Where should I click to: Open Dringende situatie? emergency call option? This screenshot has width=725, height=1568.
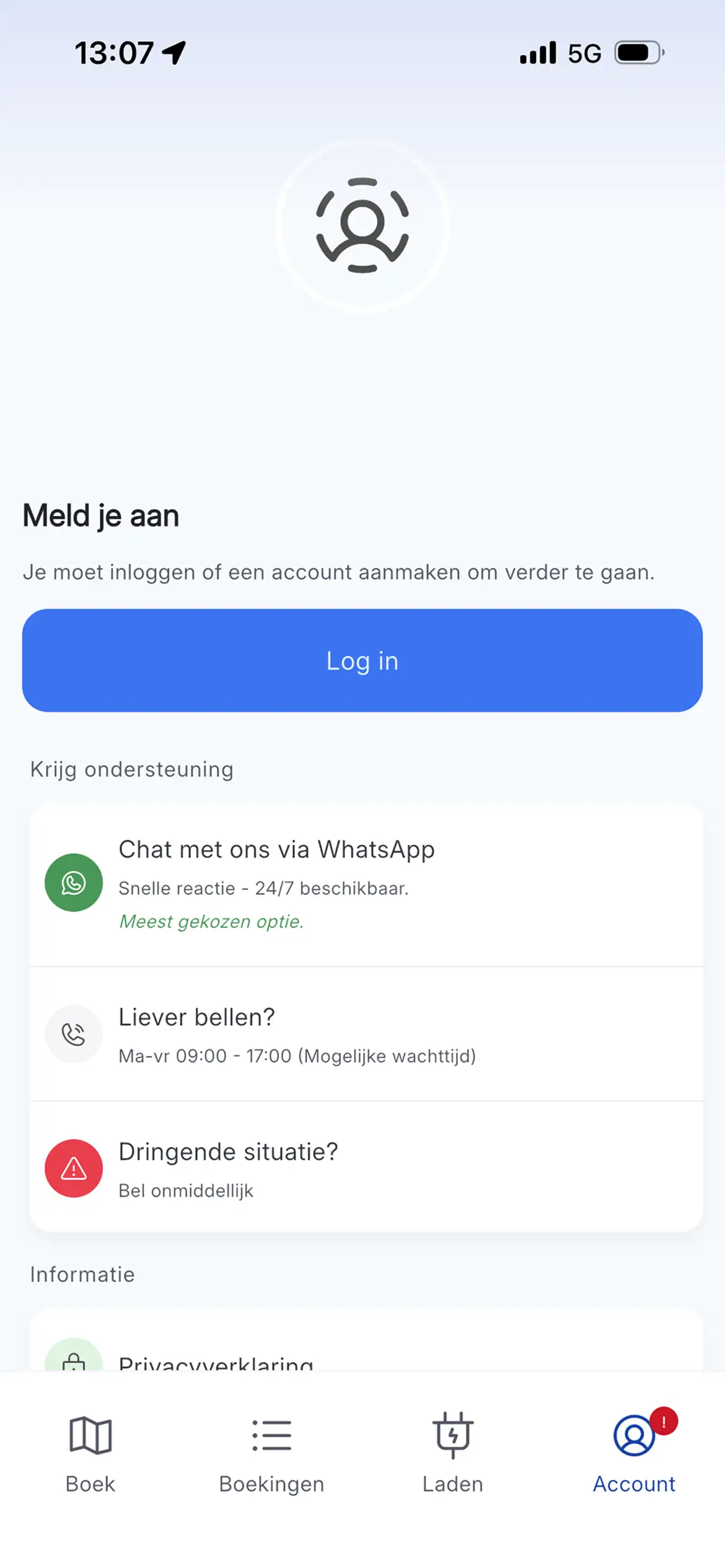point(366,1169)
